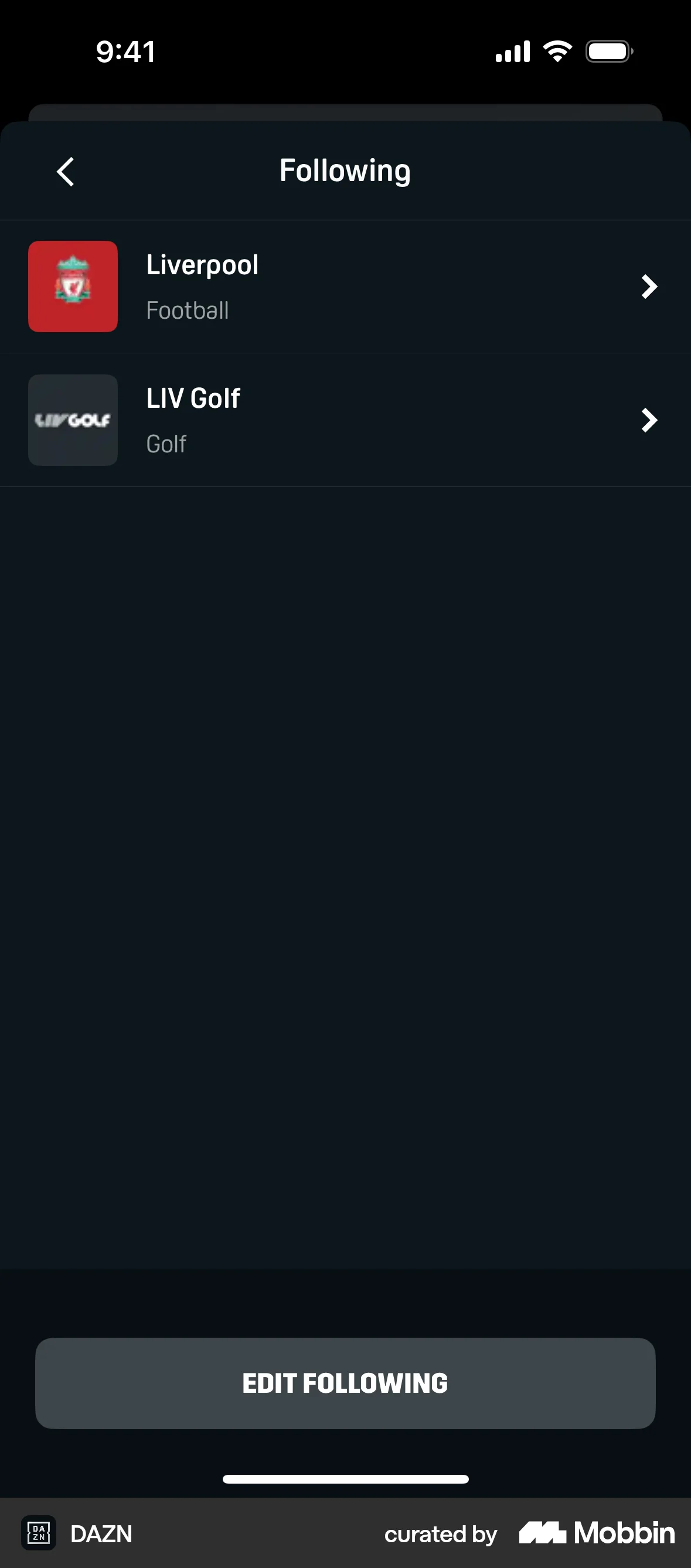Tap the Wi-Fi indicator in the status bar

(x=556, y=51)
